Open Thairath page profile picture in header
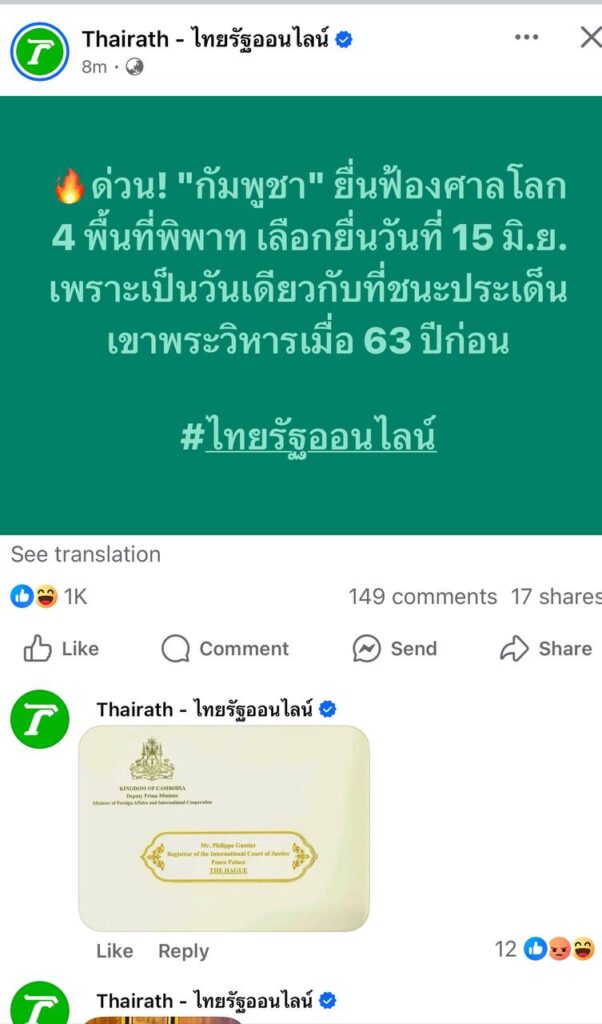 tap(39, 52)
